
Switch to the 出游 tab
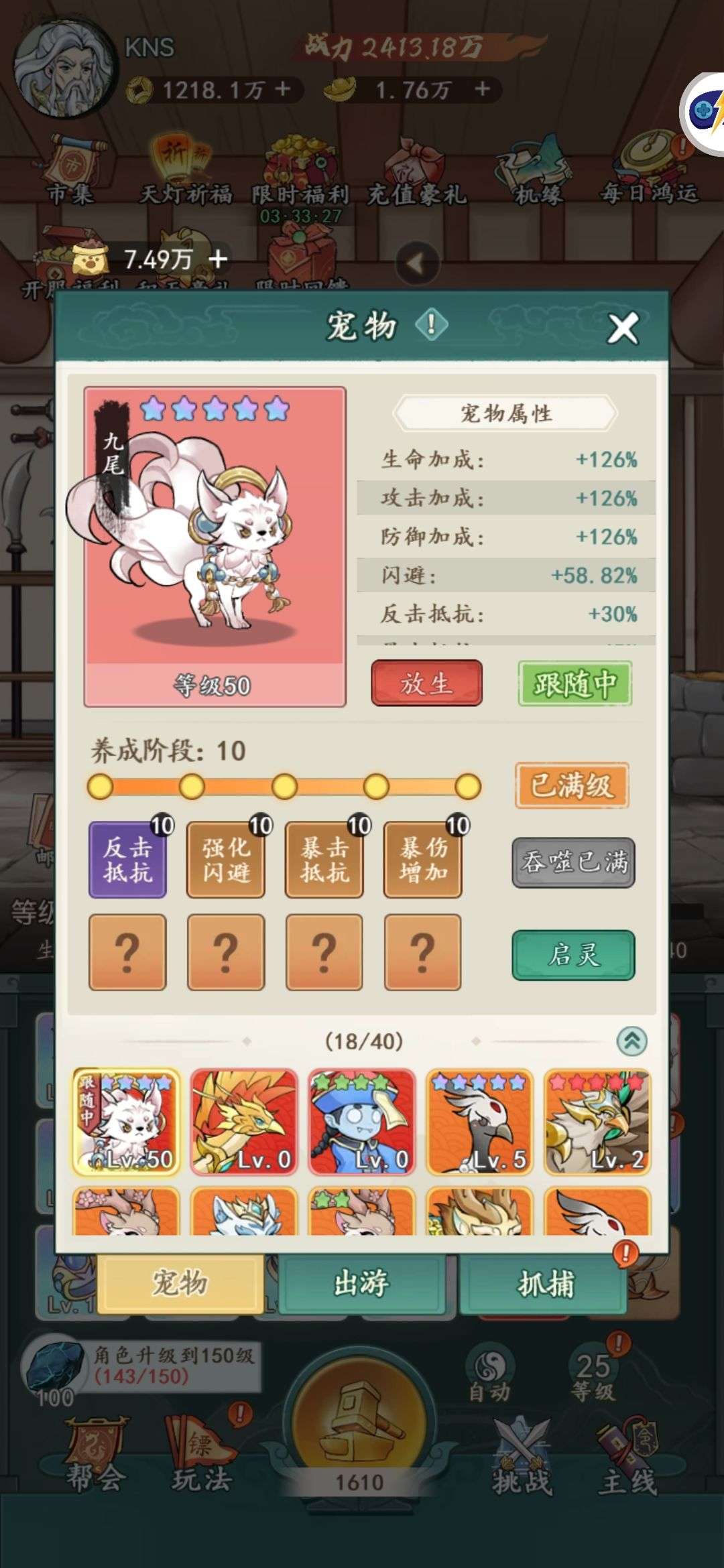[361, 1284]
